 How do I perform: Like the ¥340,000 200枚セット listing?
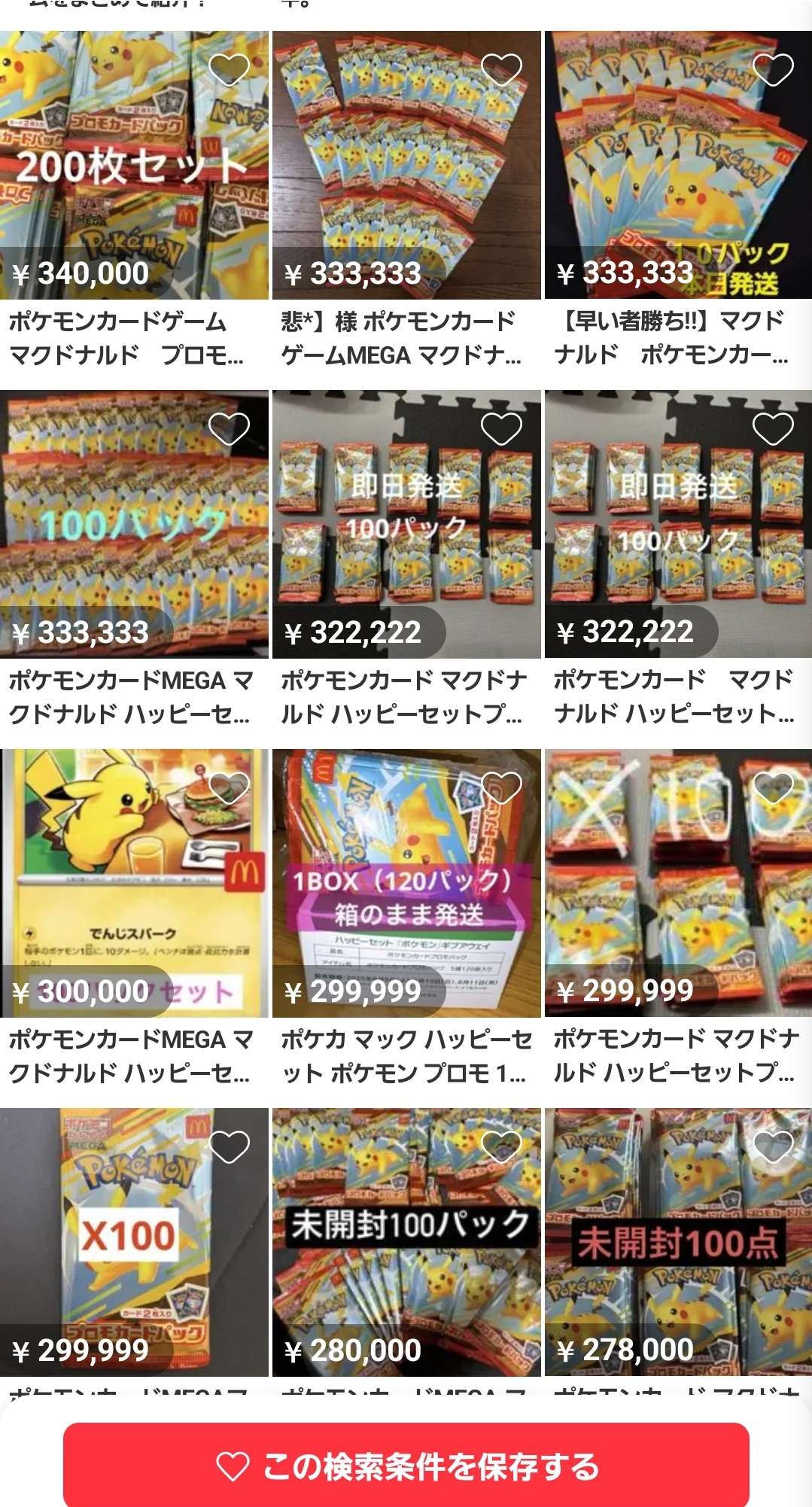pos(229,70)
